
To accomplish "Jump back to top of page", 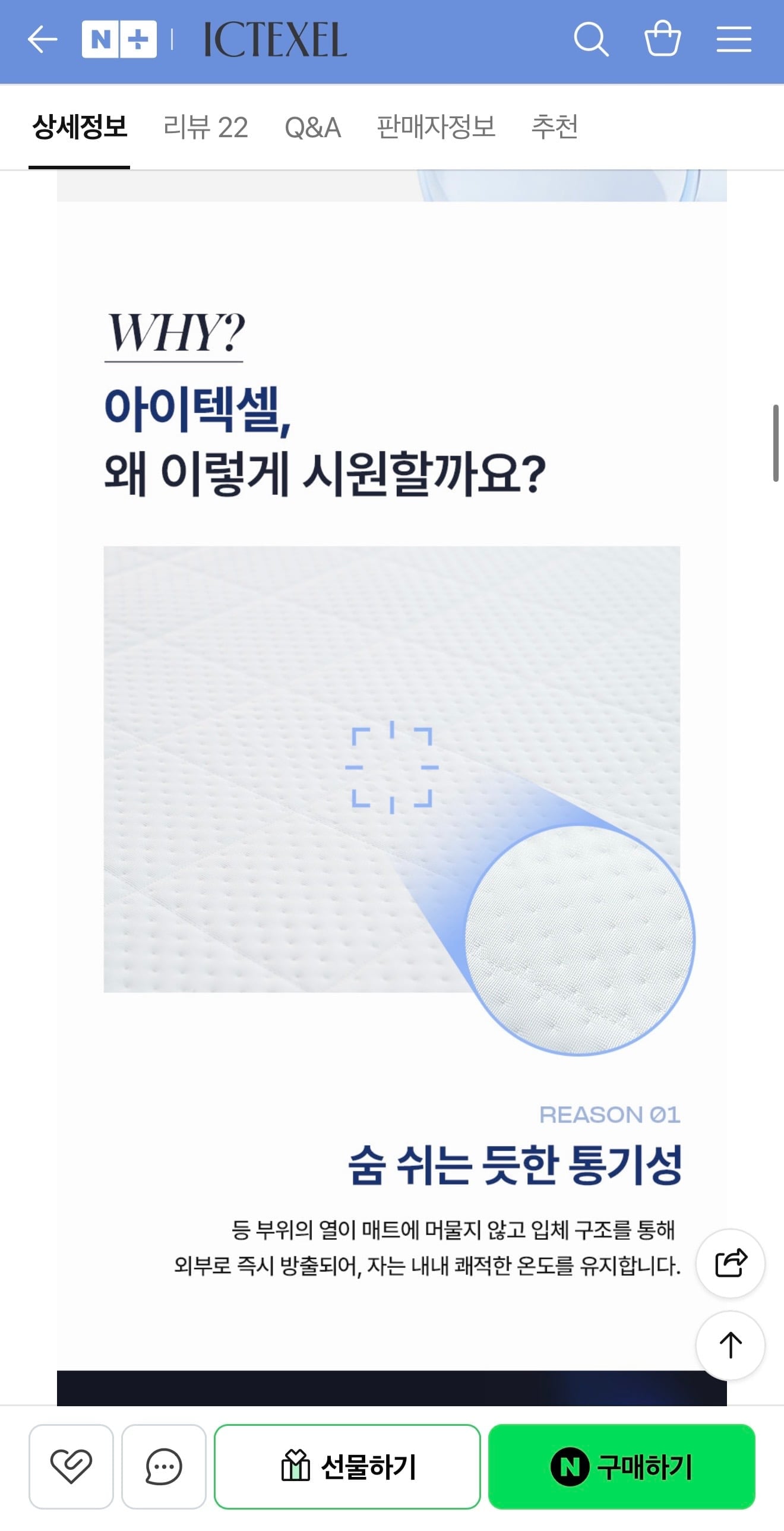I will pyautogui.click(x=731, y=1345).
